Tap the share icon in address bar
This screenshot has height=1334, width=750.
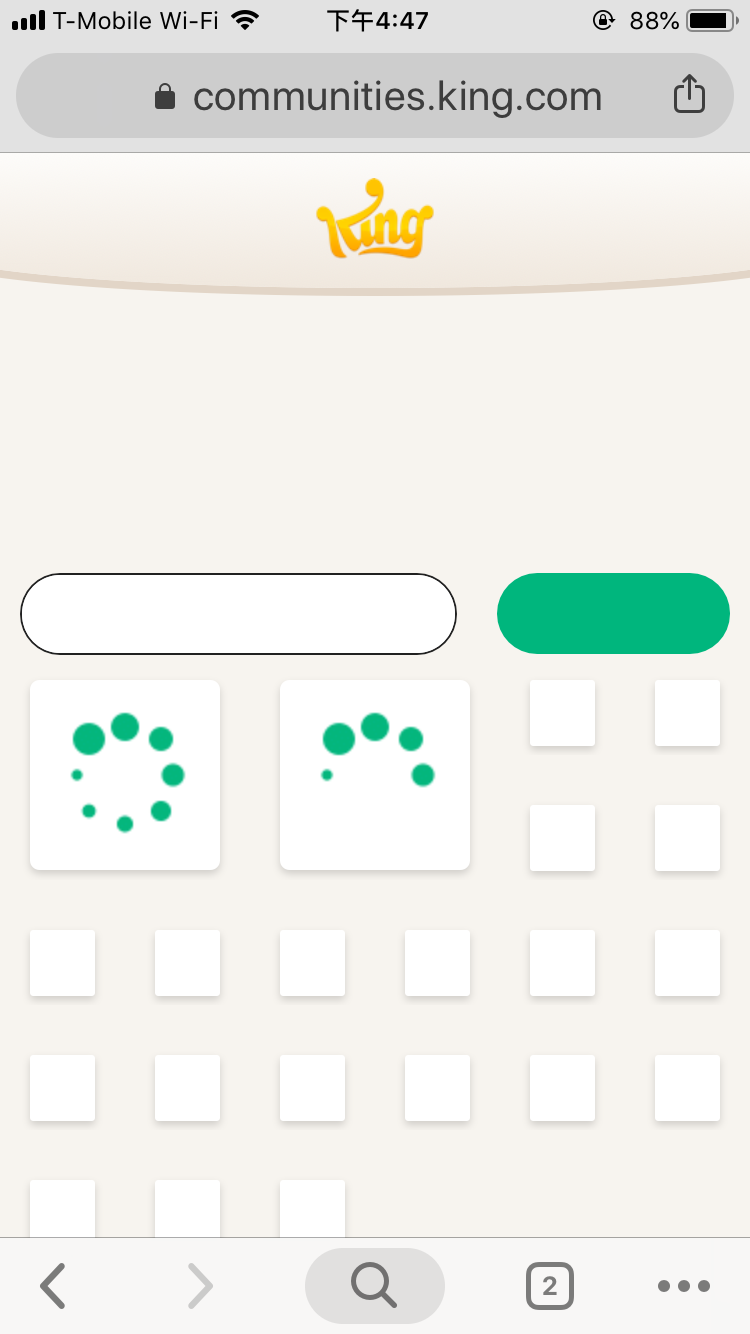[x=689, y=96]
